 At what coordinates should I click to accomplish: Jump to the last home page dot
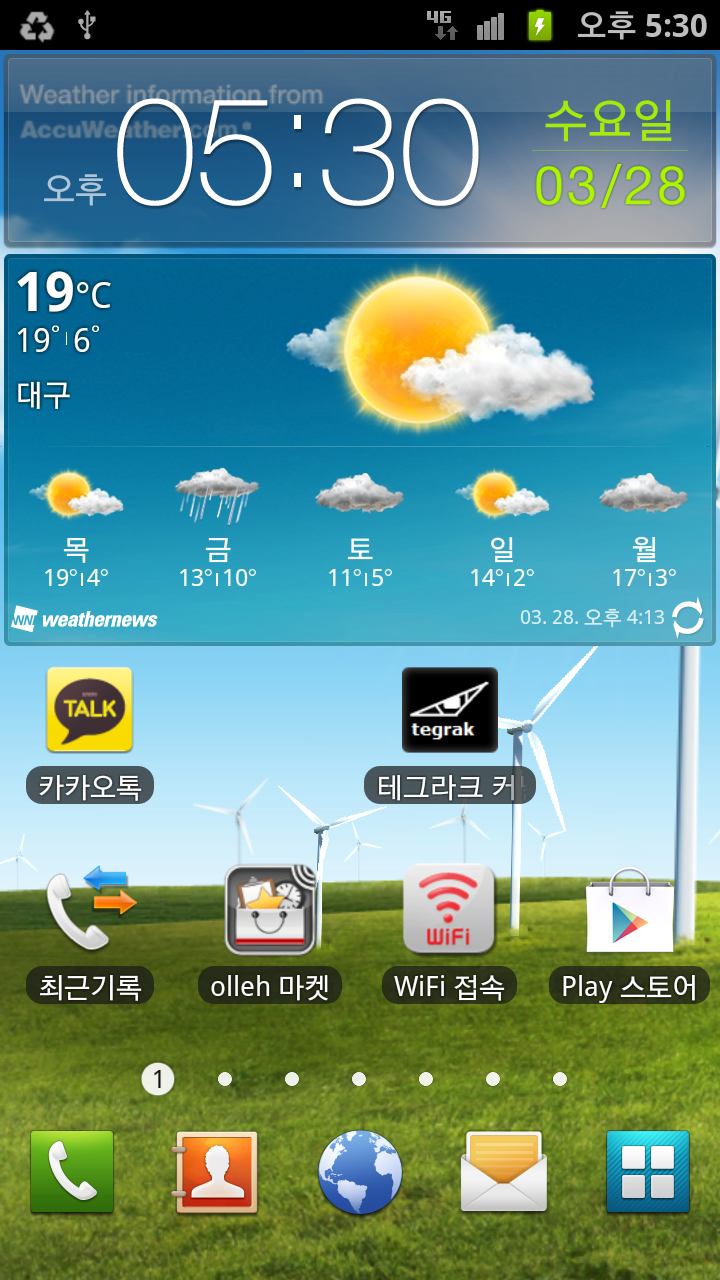click(560, 1079)
